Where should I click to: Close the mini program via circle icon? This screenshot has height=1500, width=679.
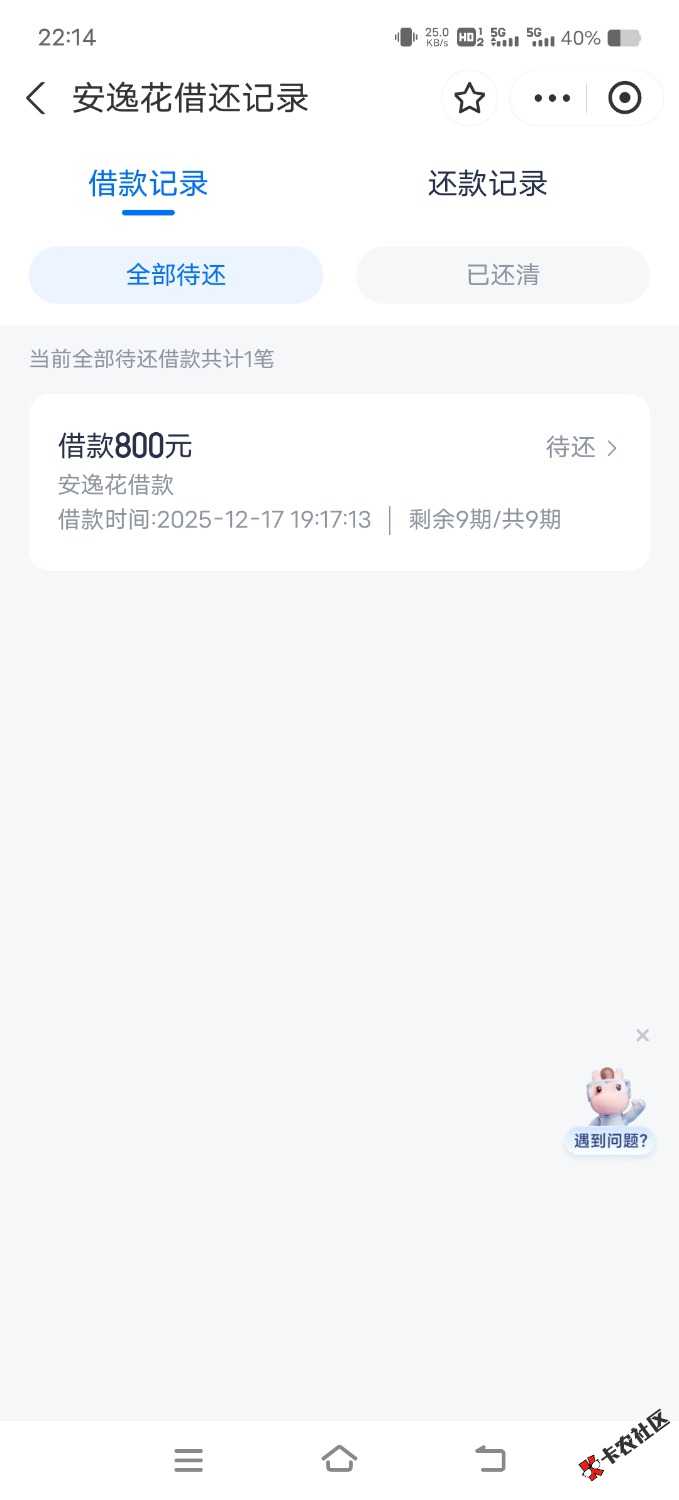[625, 98]
